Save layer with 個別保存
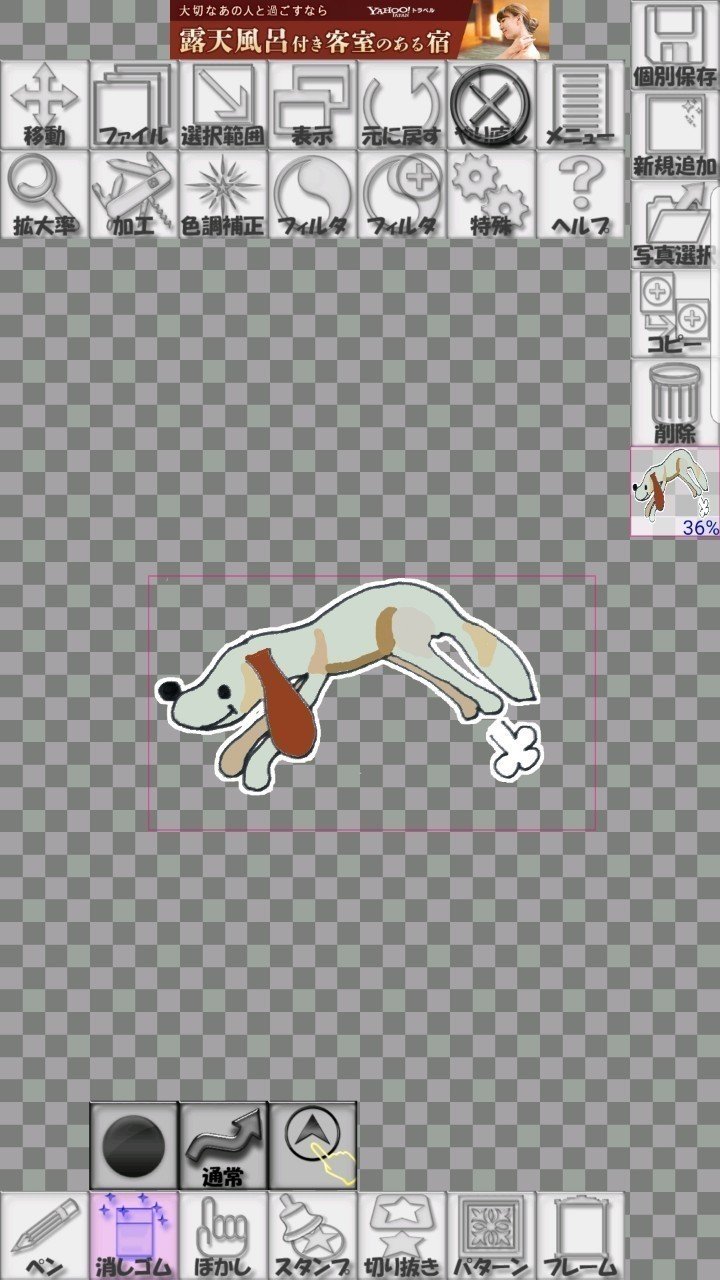 pyautogui.click(x=675, y=45)
